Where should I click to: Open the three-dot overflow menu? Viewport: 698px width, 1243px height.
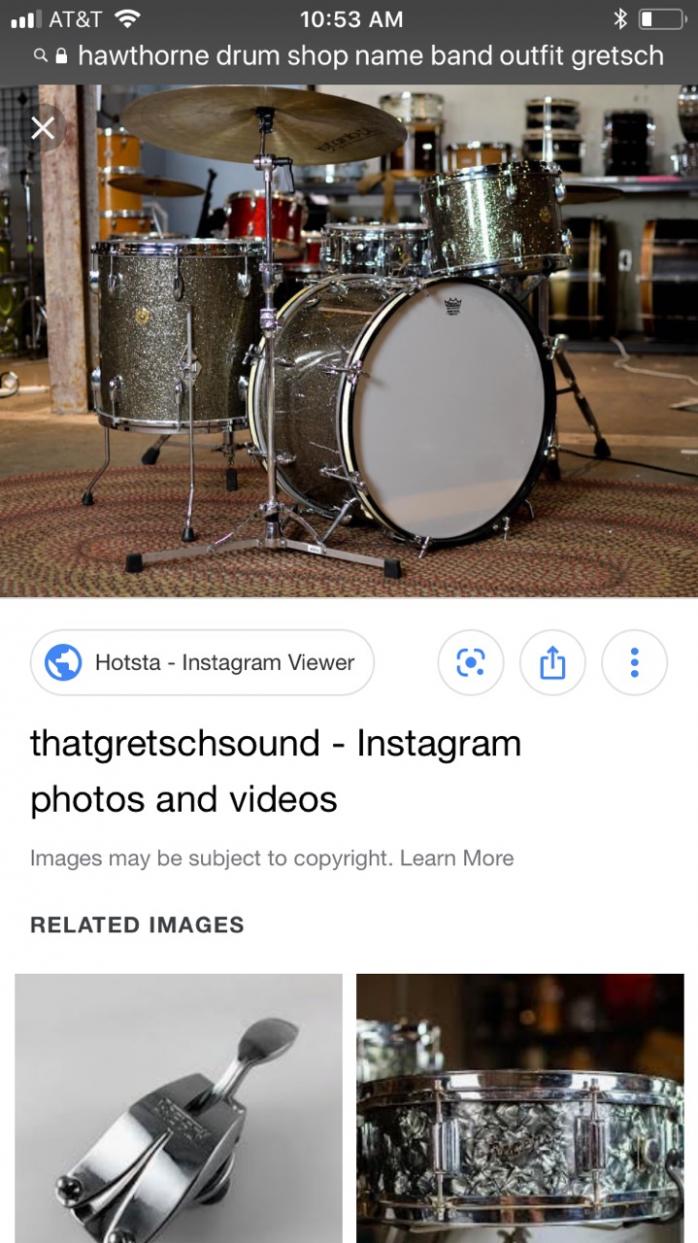[634, 662]
